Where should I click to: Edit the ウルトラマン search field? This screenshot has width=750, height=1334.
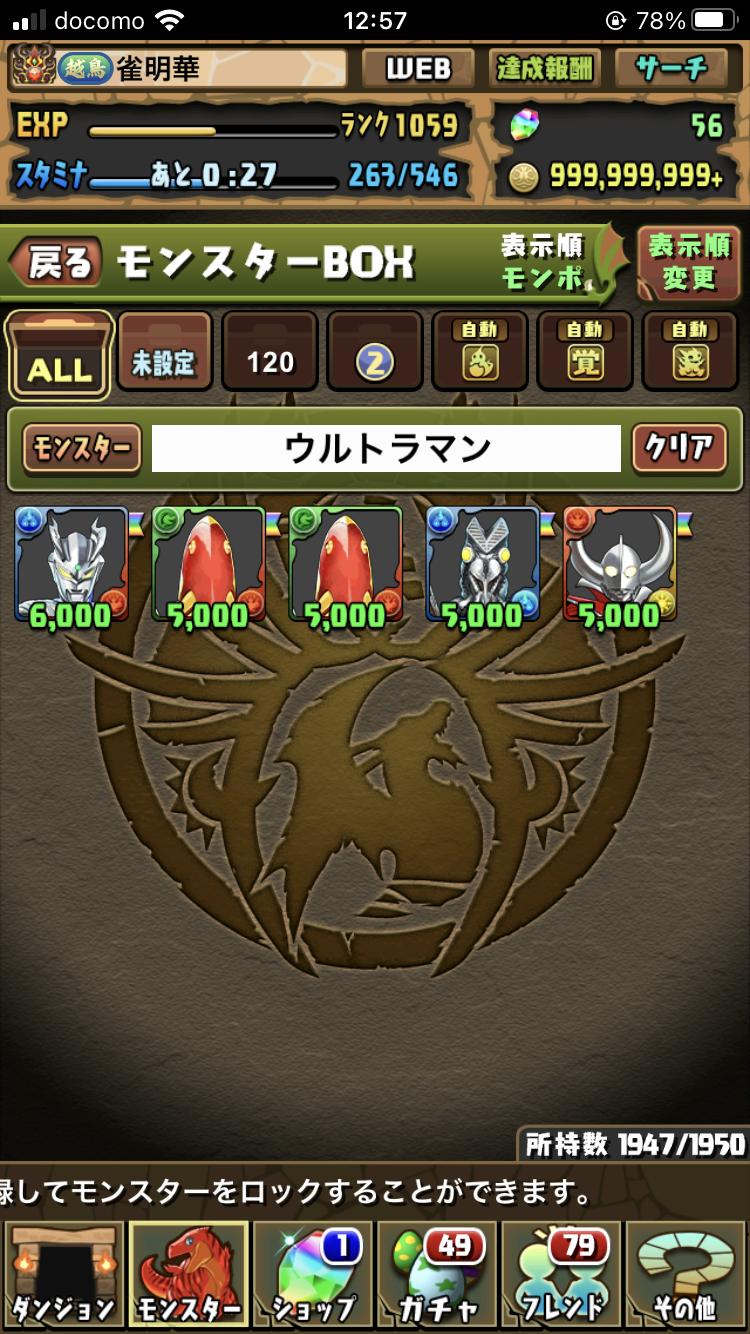[386, 449]
